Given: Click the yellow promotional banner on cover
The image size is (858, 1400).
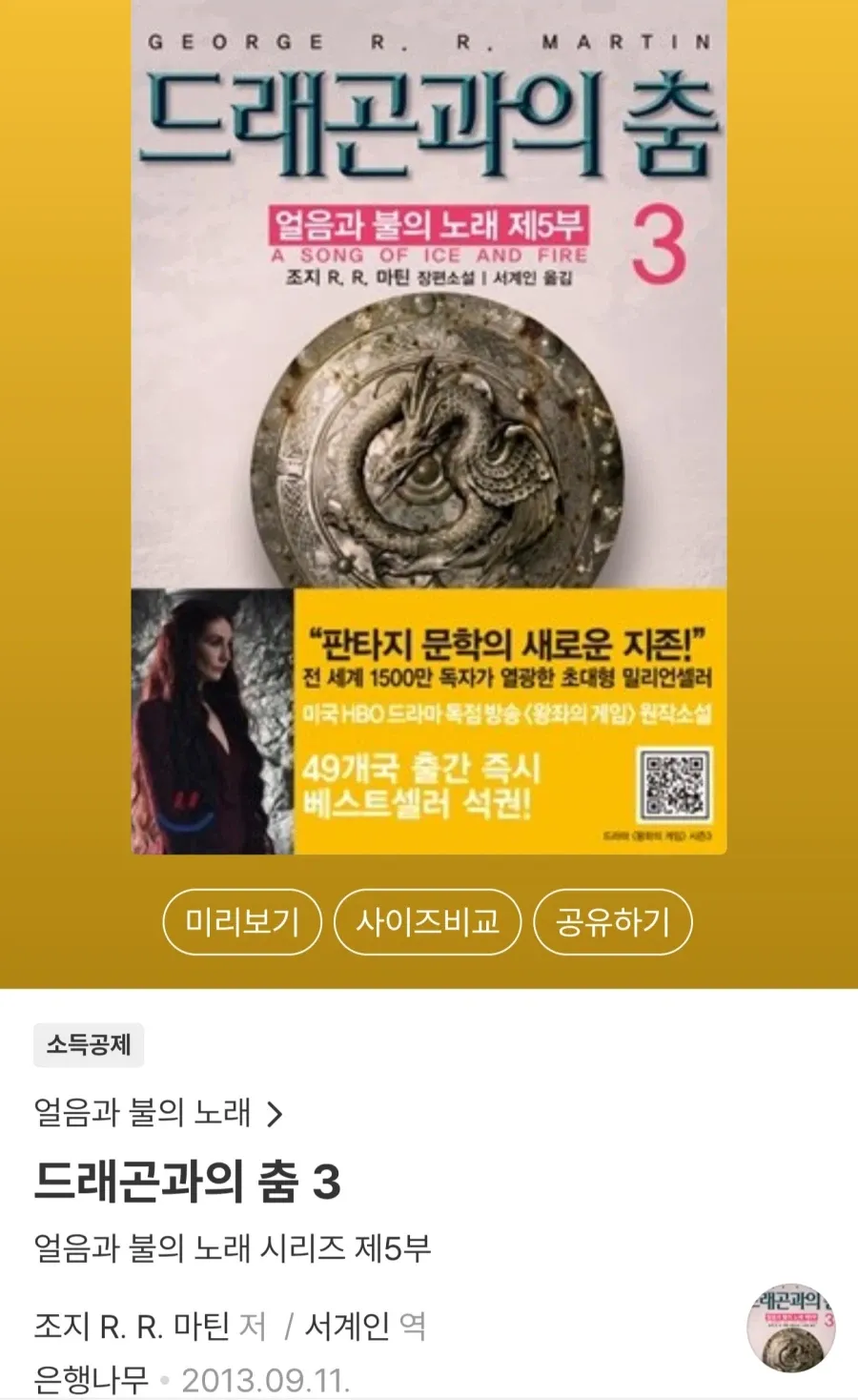Looking at the screenshot, I should point(505,725).
